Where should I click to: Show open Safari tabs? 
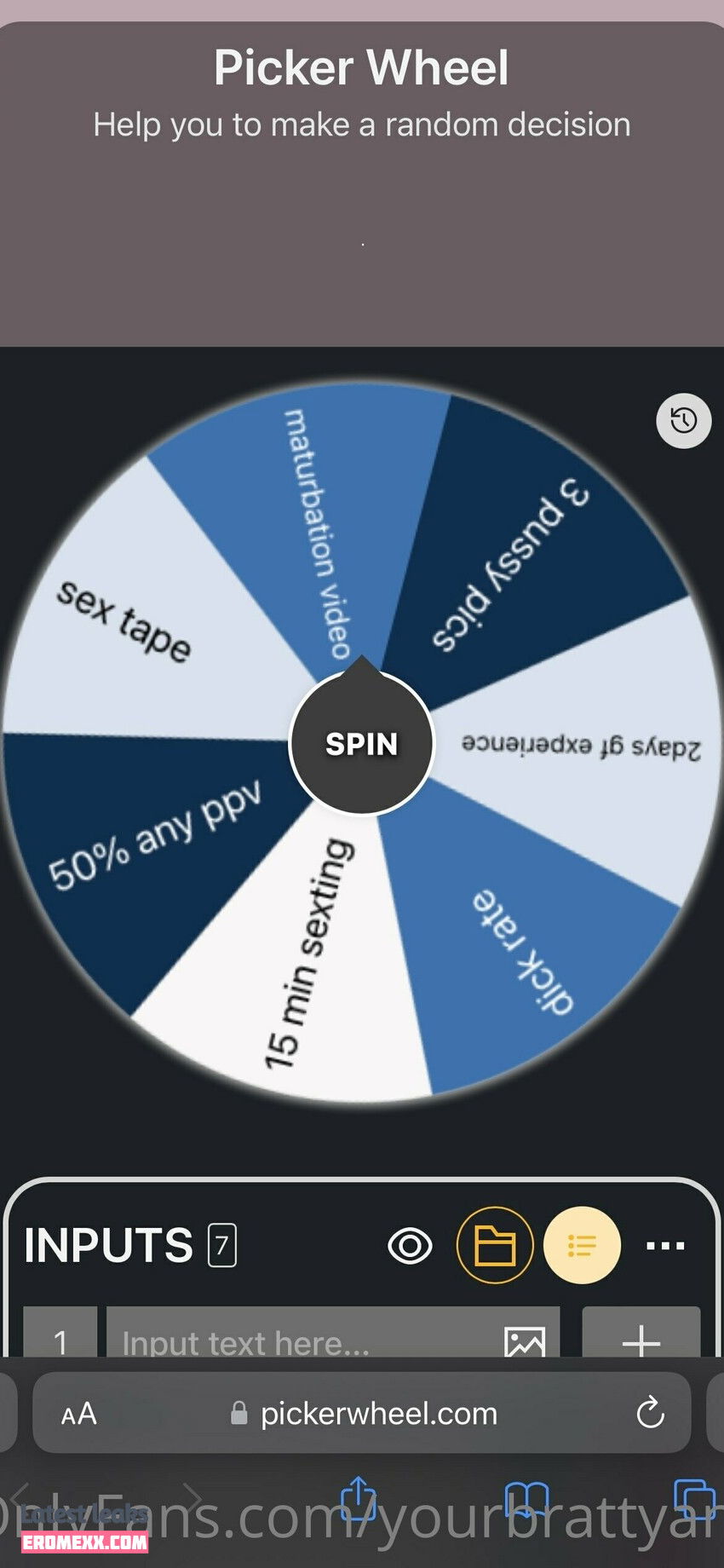click(x=693, y=1498)
